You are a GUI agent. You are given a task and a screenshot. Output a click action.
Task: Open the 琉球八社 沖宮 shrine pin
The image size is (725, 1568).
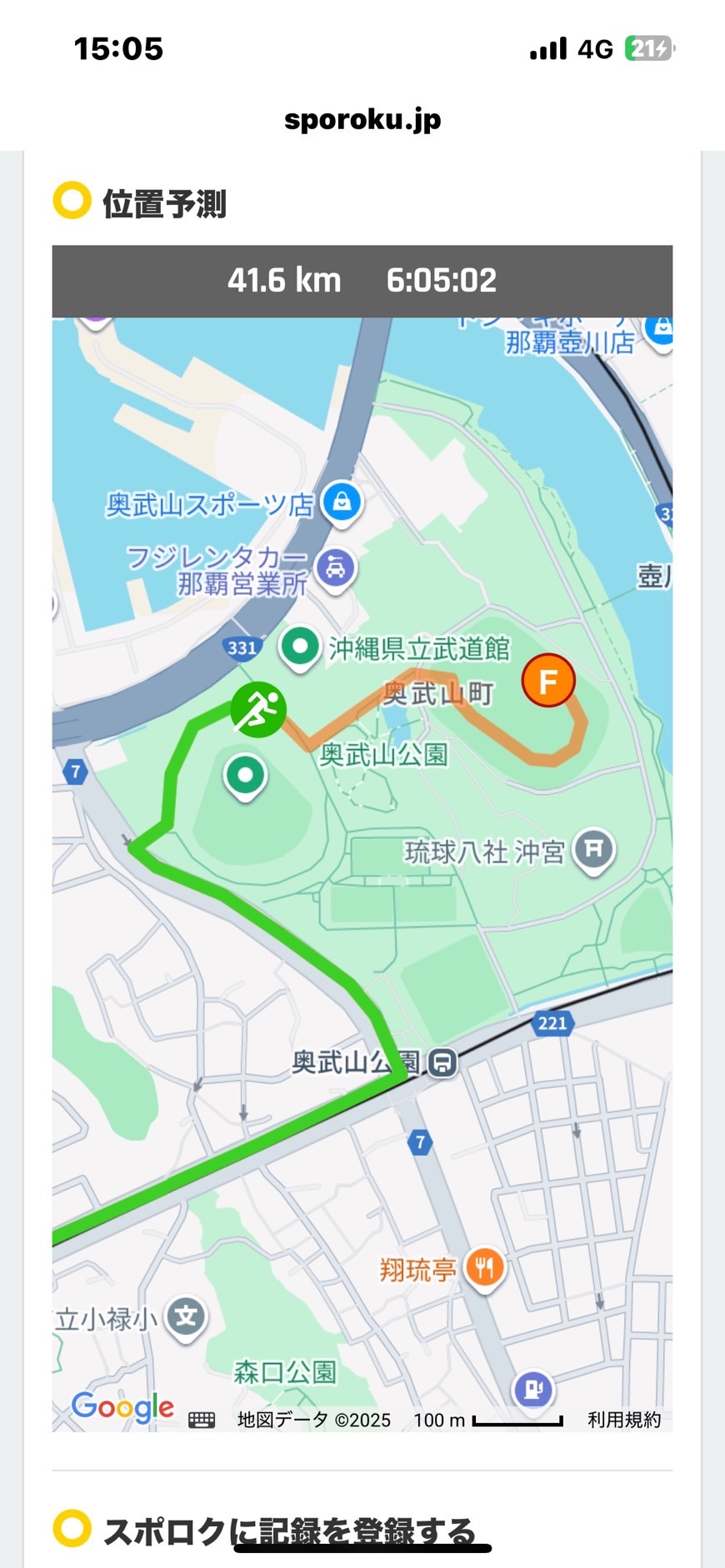click(593, 849)
